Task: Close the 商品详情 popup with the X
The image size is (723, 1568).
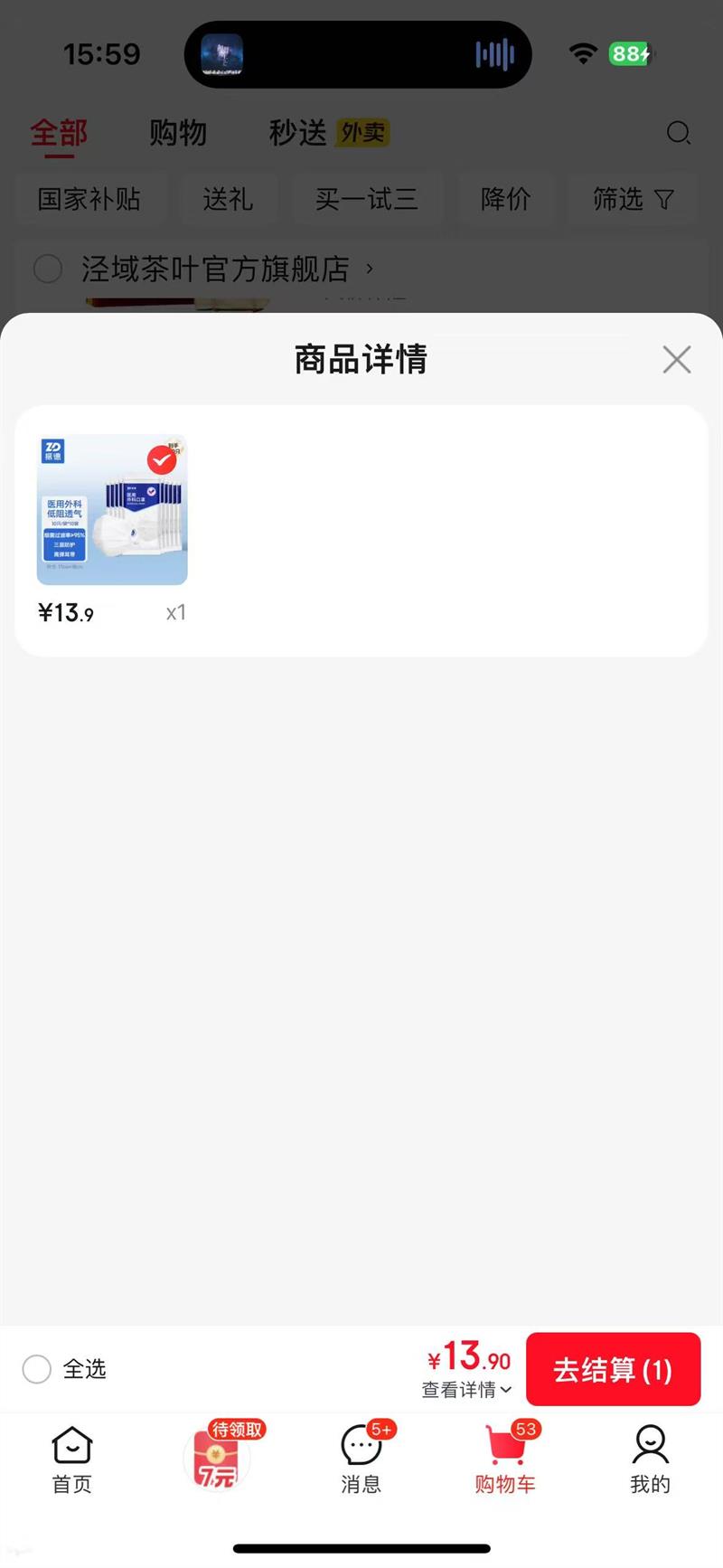Action: (x=676, y=359)
